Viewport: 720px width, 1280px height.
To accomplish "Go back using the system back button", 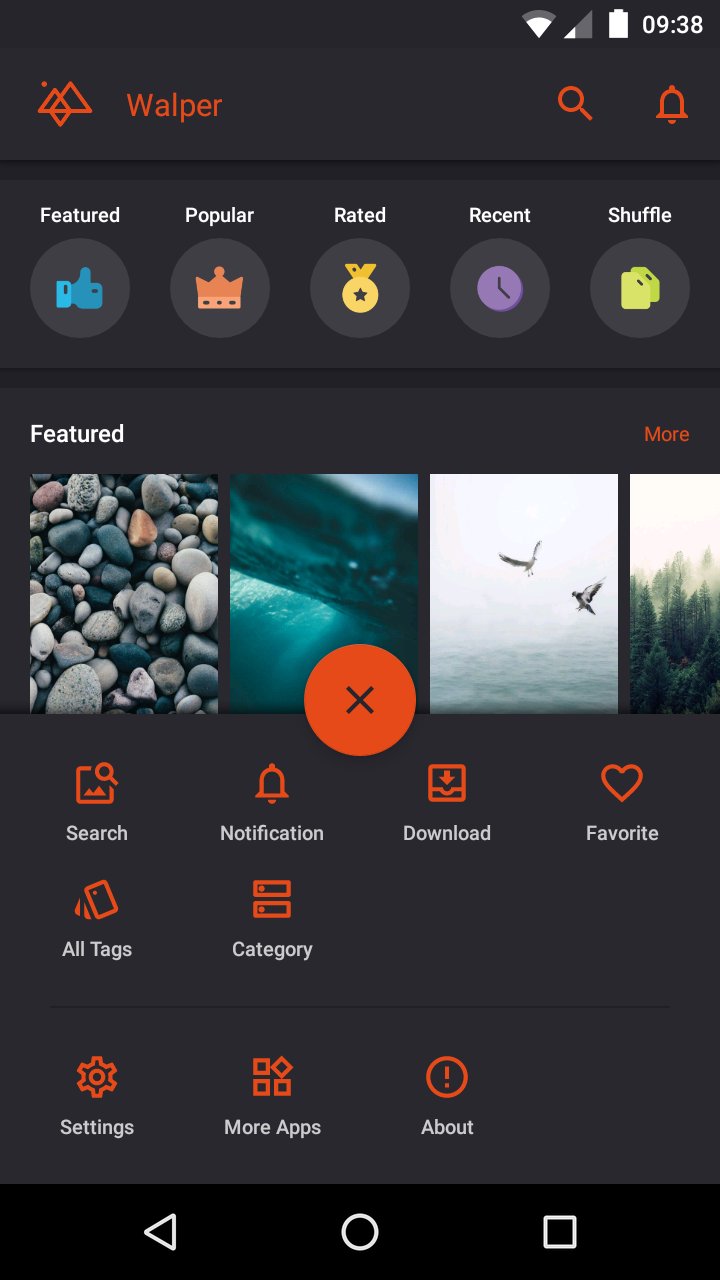I will 160,1232.
